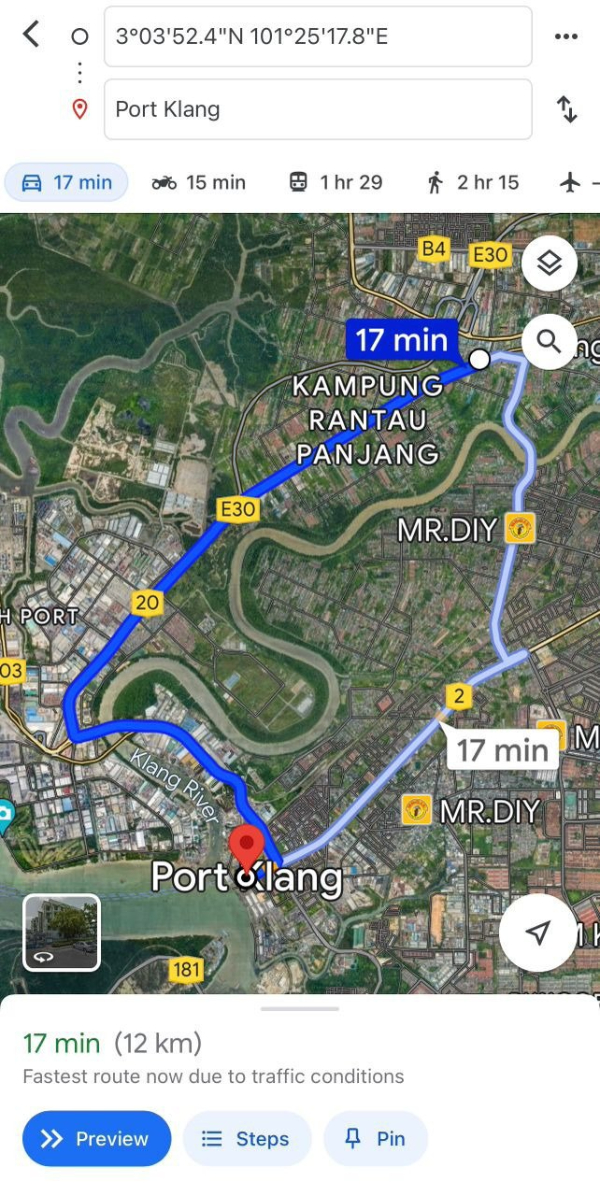Select the driving 17 min mode
The width and height of the screenshot is (600, 1196).
coord(67,182)
